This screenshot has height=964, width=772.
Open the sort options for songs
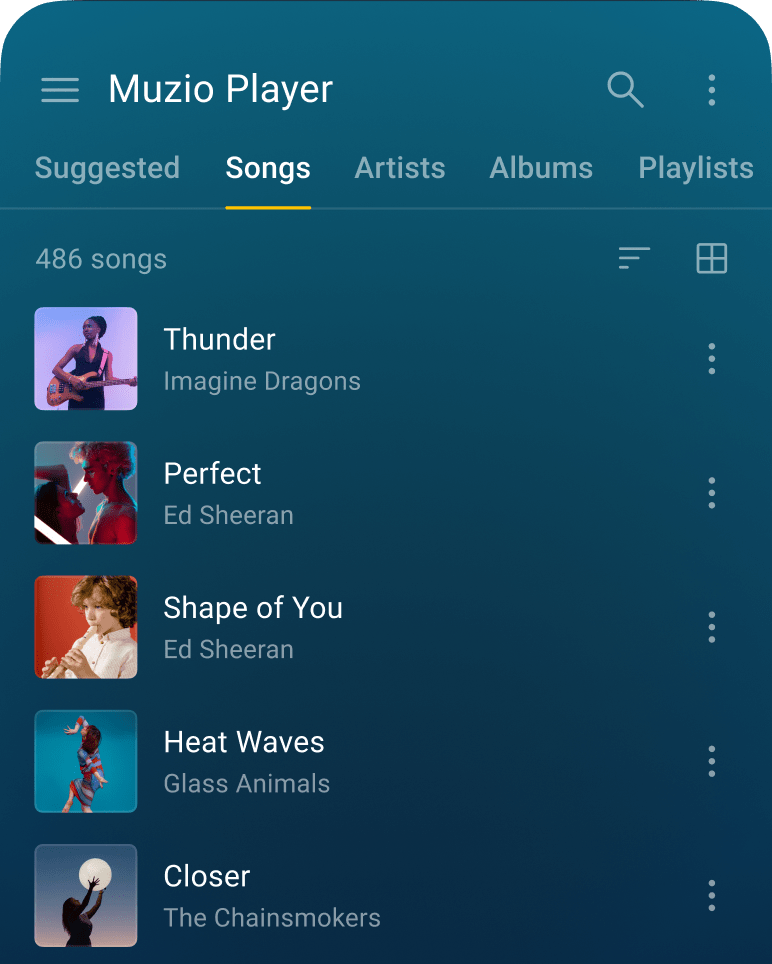point(634,259)
